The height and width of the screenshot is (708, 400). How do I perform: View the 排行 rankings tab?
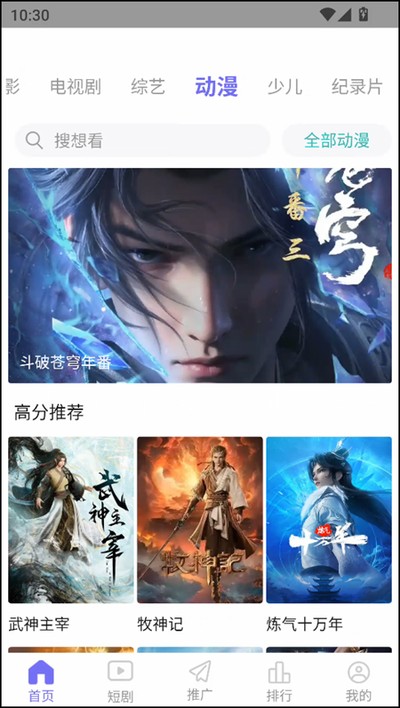coord(279,680)
